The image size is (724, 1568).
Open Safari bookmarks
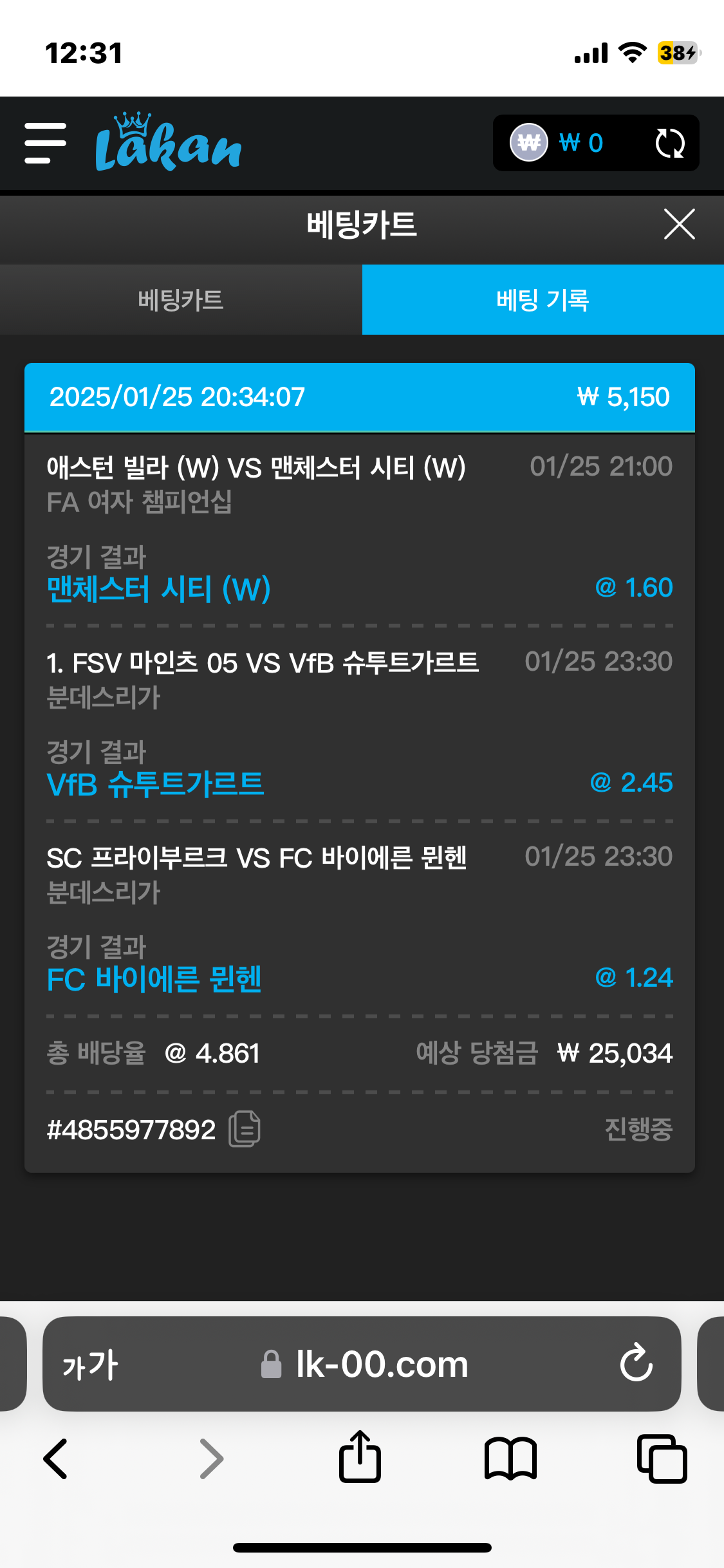tap(510, 1459)
